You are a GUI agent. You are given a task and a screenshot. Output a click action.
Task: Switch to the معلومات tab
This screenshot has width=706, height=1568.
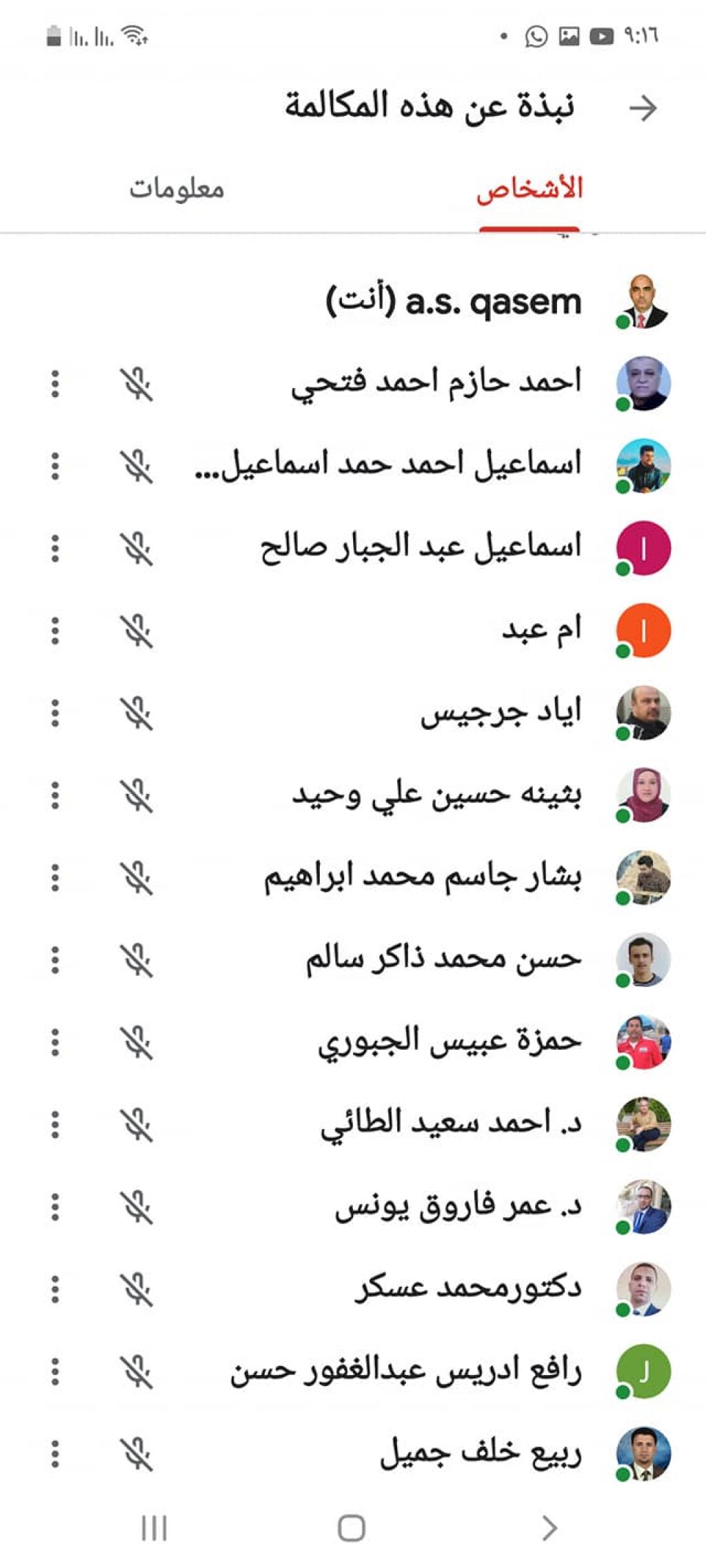click(176, 189)
